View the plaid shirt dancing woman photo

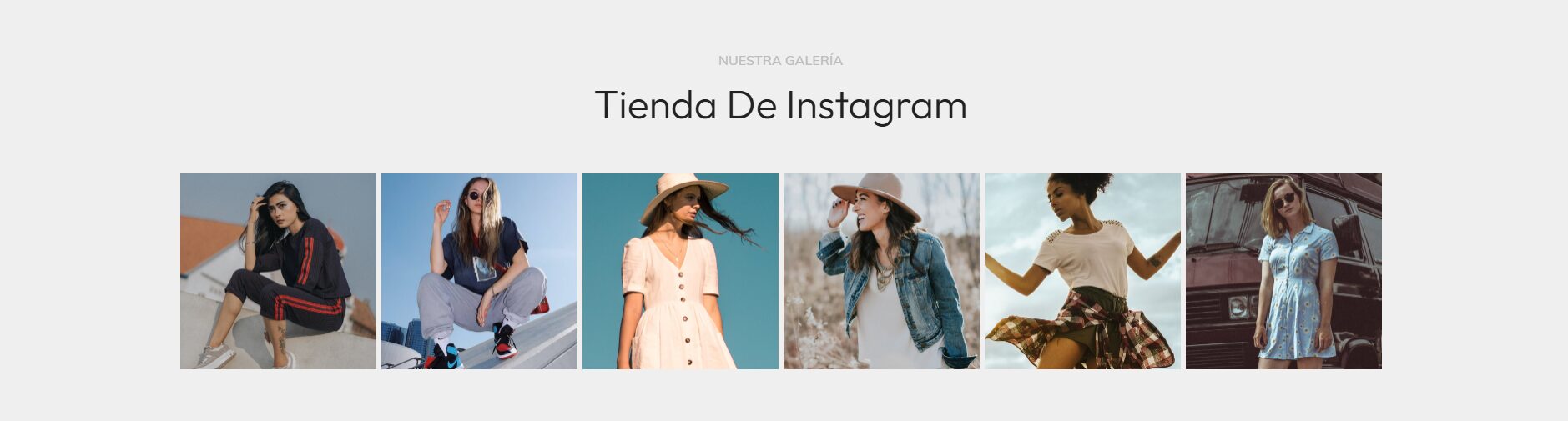click(x=1082, y=271)
